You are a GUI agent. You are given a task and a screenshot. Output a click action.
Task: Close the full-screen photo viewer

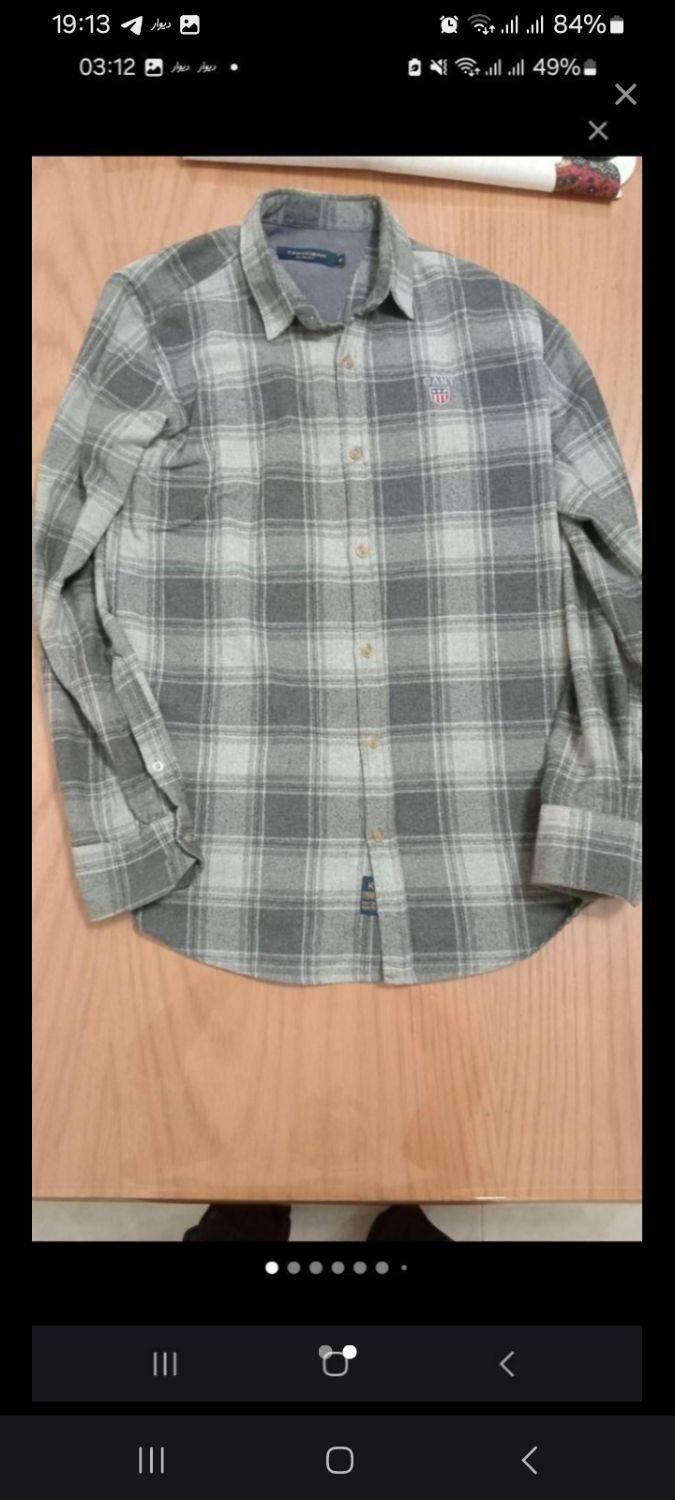coord(625,95)
